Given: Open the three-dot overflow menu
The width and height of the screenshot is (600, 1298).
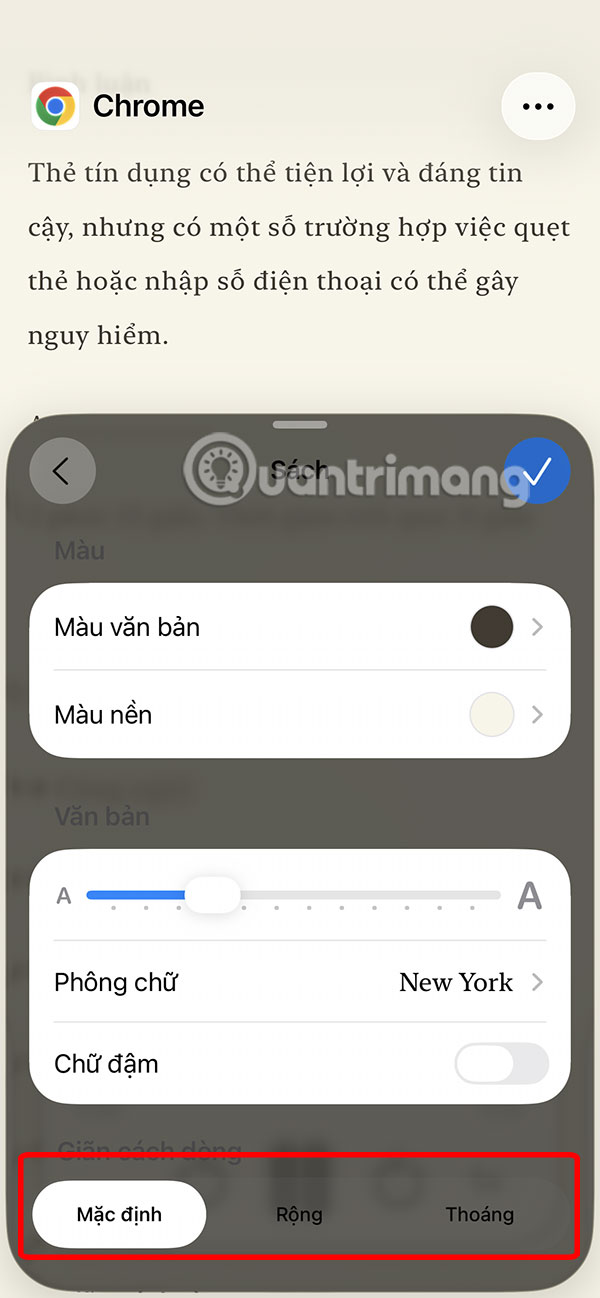Looking at the screenshot, I should [x=538, y=106].
